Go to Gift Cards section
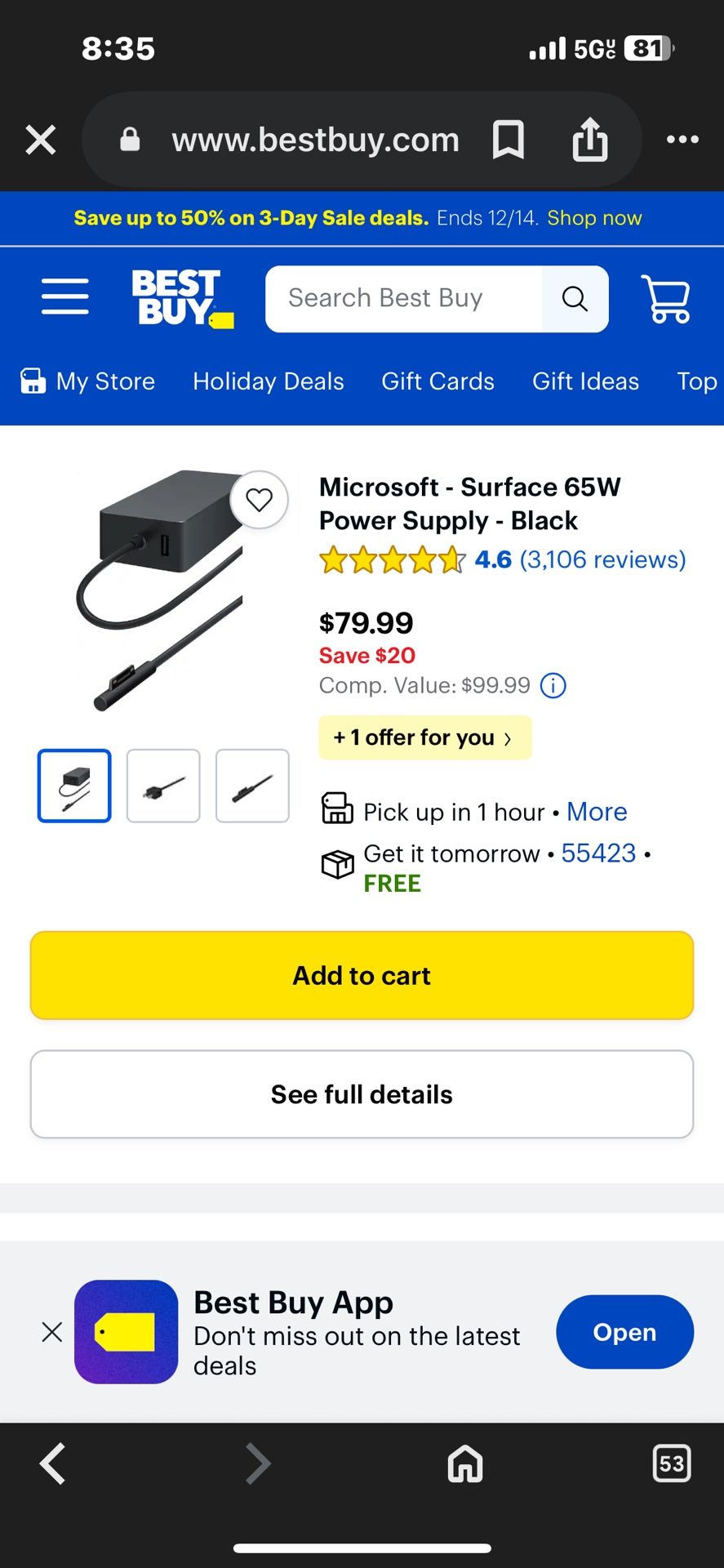 (438, 381)
